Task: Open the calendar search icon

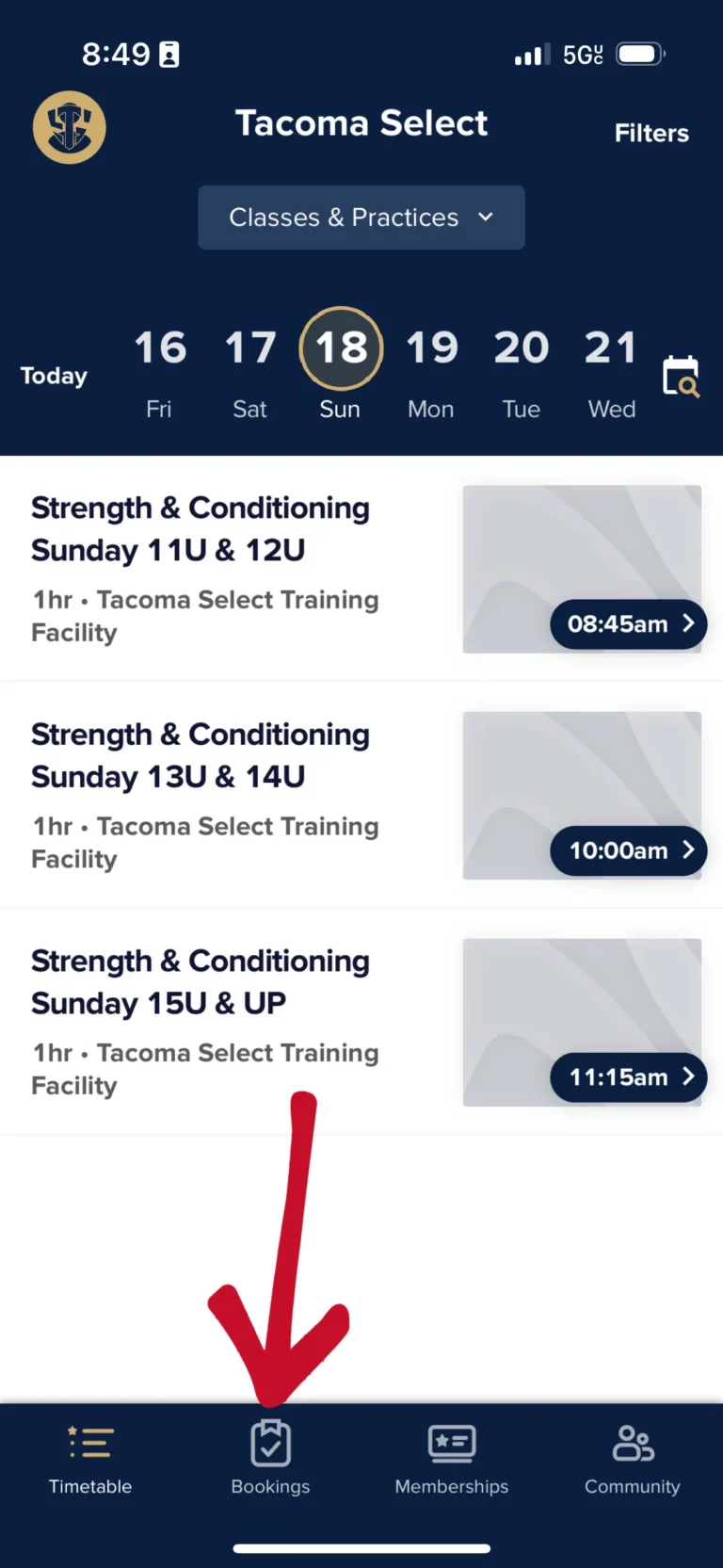Action: [x=681, y=377]
